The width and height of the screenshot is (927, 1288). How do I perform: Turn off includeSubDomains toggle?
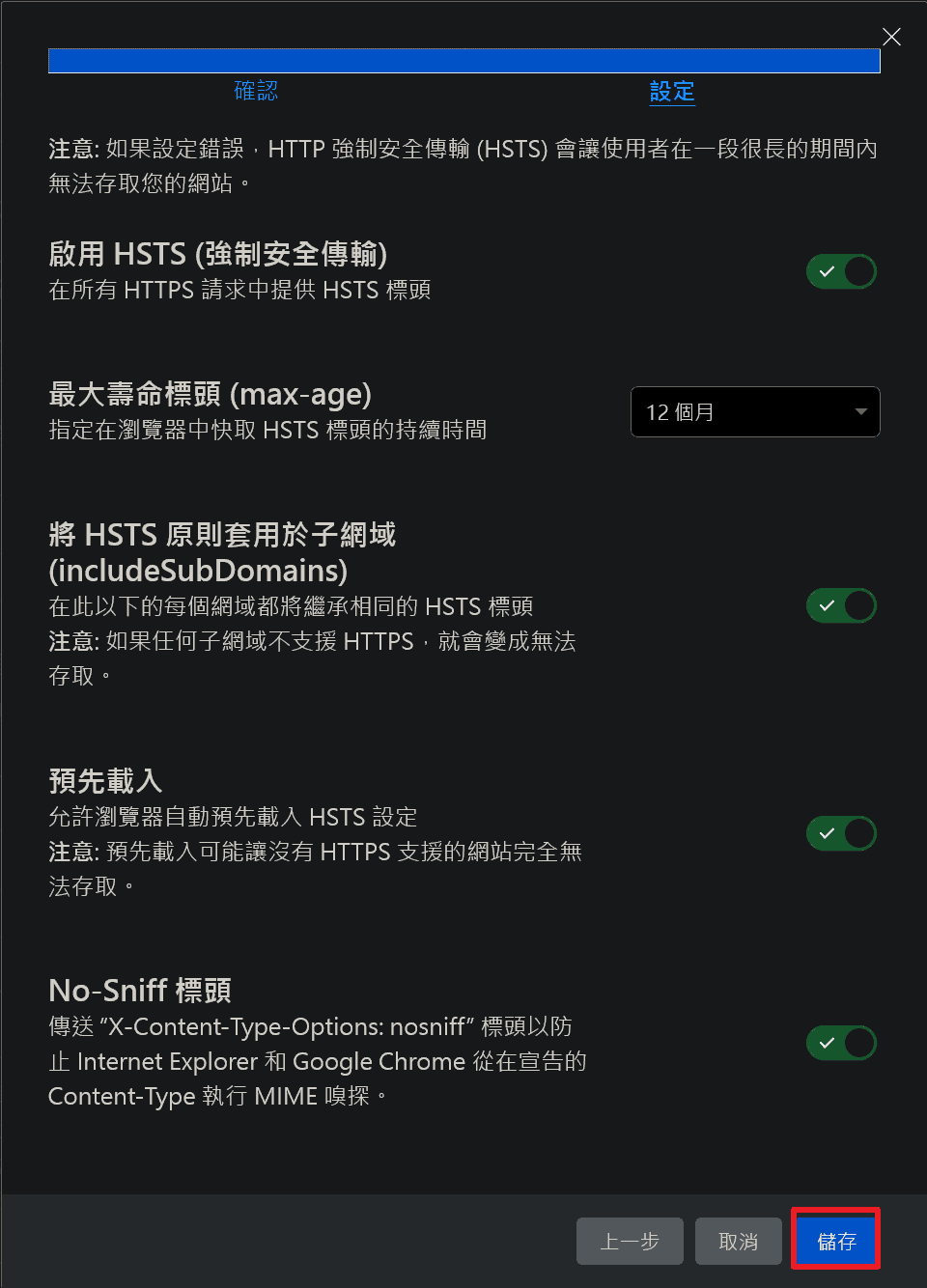pos(841,606)
